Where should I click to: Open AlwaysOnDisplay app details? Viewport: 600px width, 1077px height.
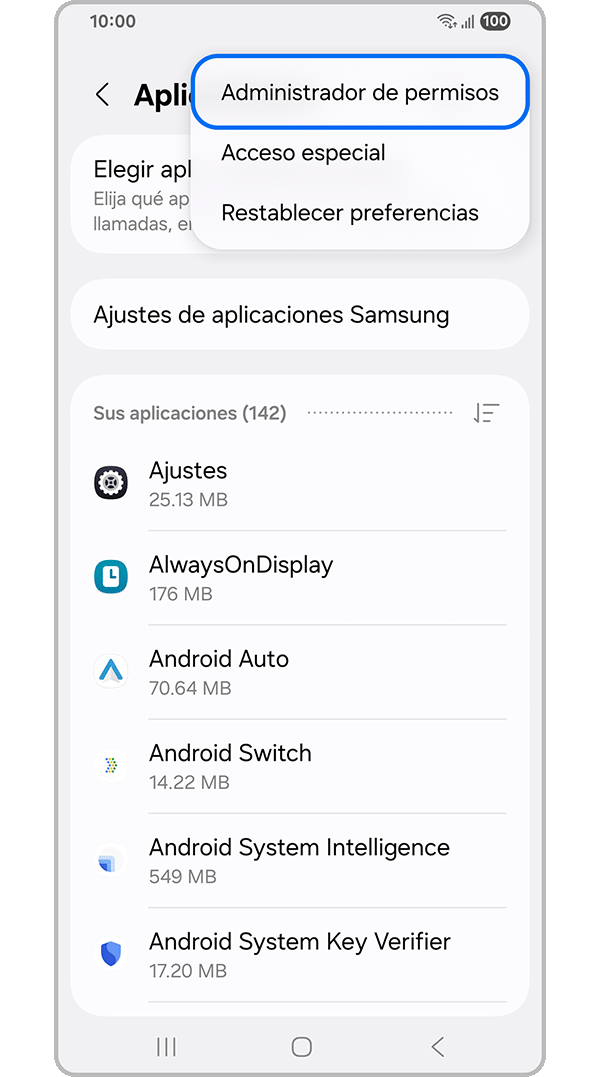pos(299,577)
